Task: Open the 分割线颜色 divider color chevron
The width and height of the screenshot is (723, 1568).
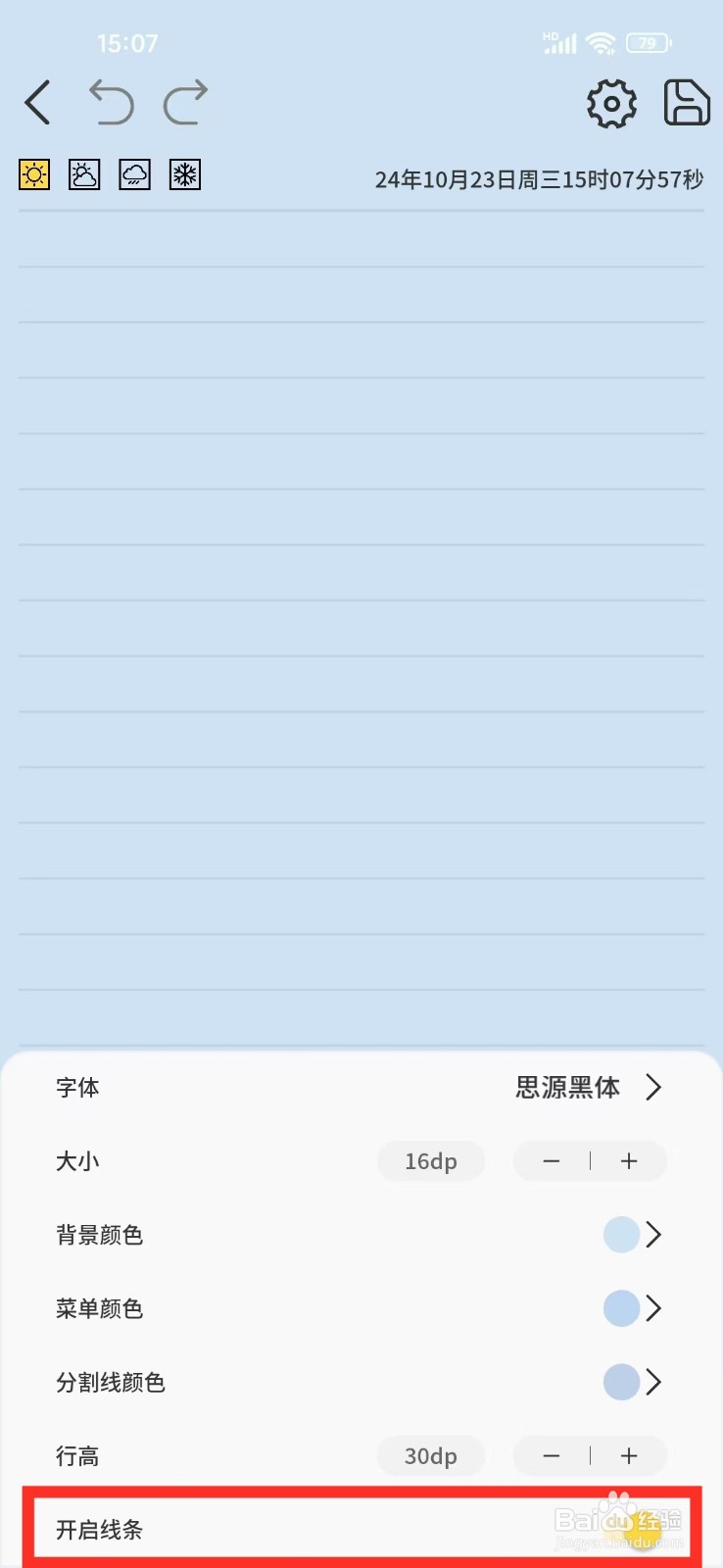Action: (652, 1383)
